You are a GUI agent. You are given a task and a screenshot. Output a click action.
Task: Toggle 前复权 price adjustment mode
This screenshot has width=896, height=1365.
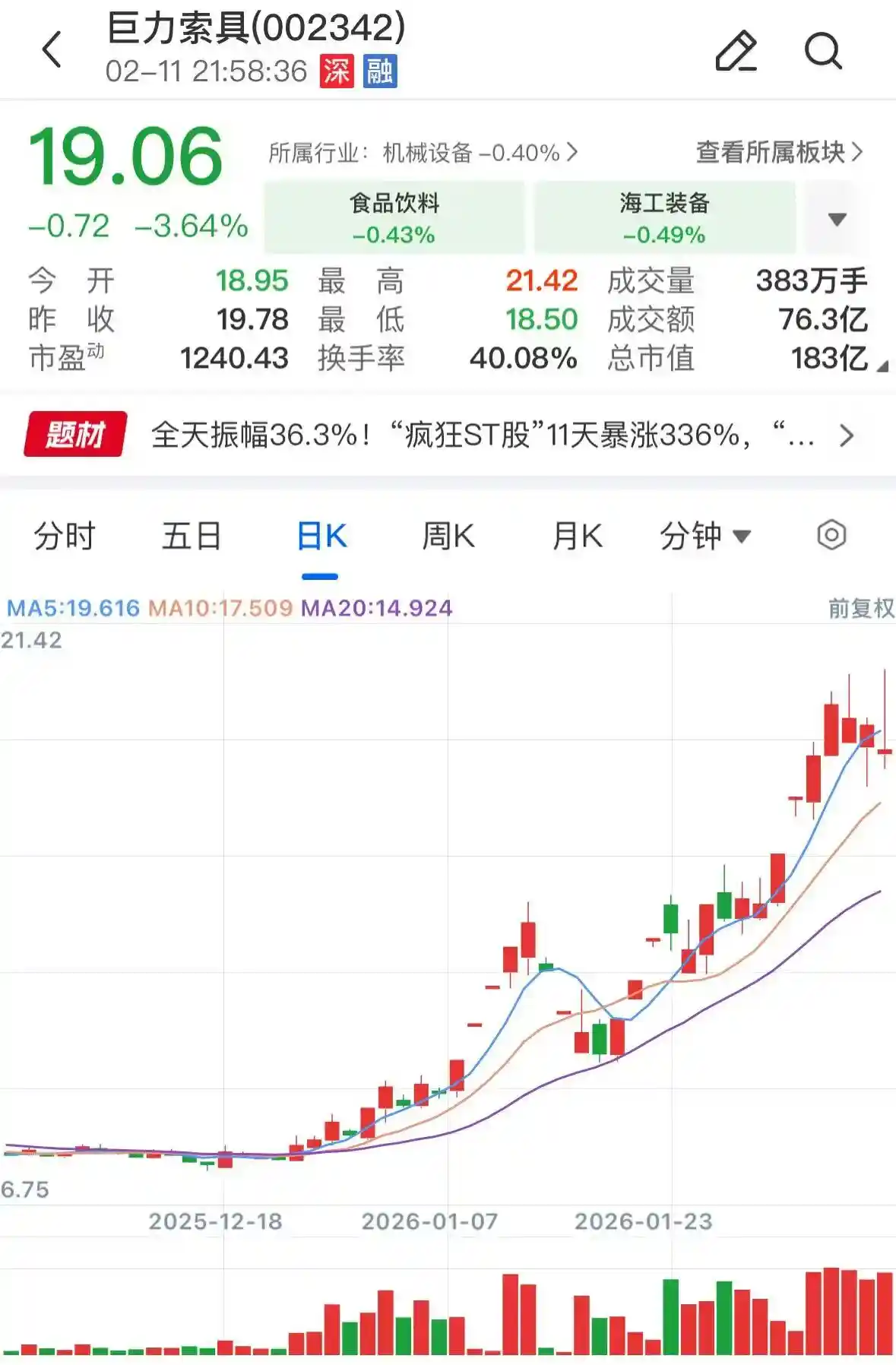point(861,608)
